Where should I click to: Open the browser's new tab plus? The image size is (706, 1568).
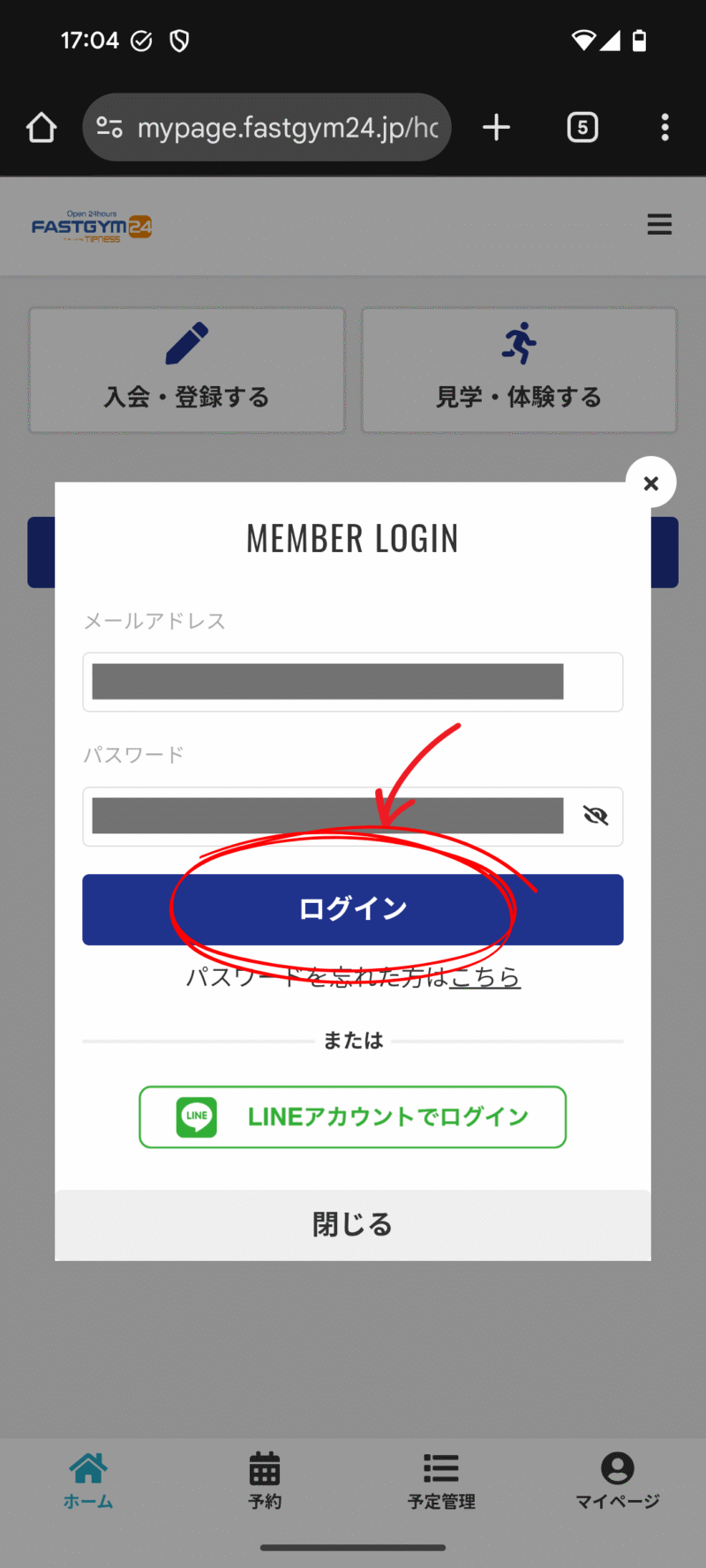[497, 127]
